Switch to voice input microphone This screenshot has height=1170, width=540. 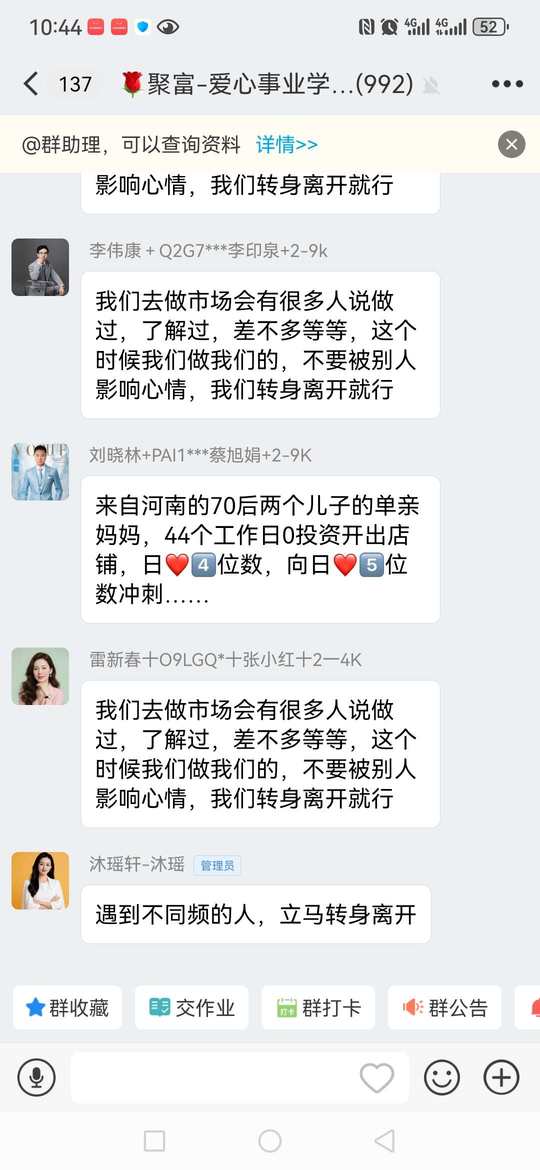pos(36,1077)
